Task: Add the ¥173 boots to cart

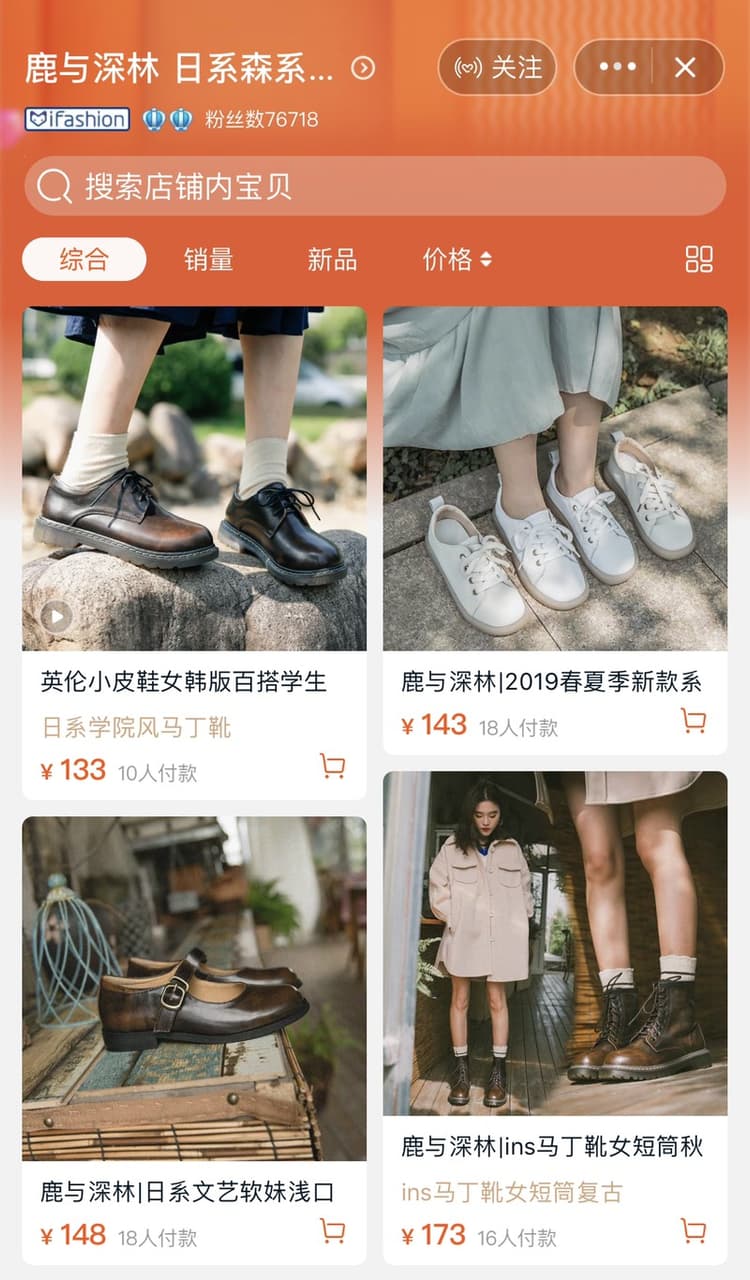Action: pyautogui.click(x=693, y=1231)
